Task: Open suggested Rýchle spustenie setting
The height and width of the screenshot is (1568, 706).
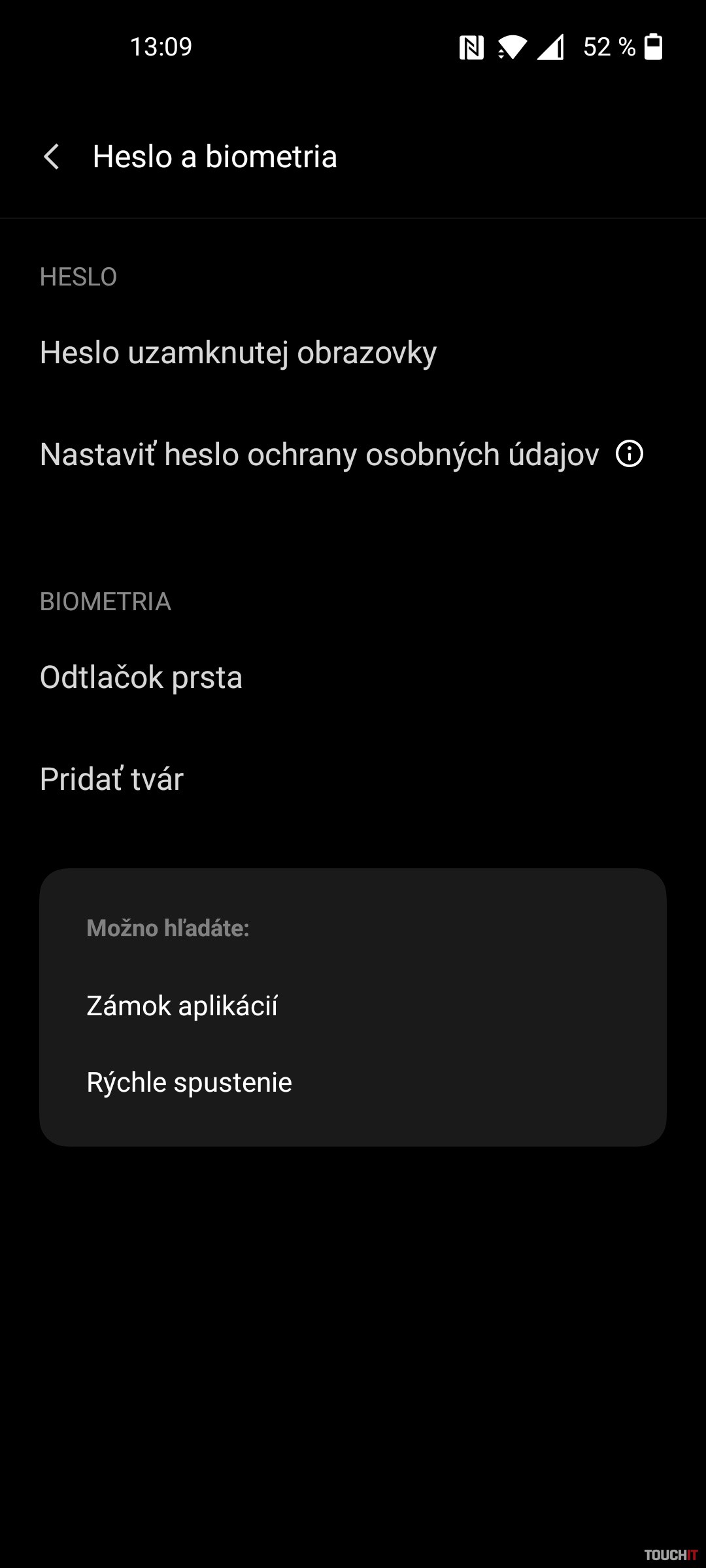Action: (x=190, y=1083)
